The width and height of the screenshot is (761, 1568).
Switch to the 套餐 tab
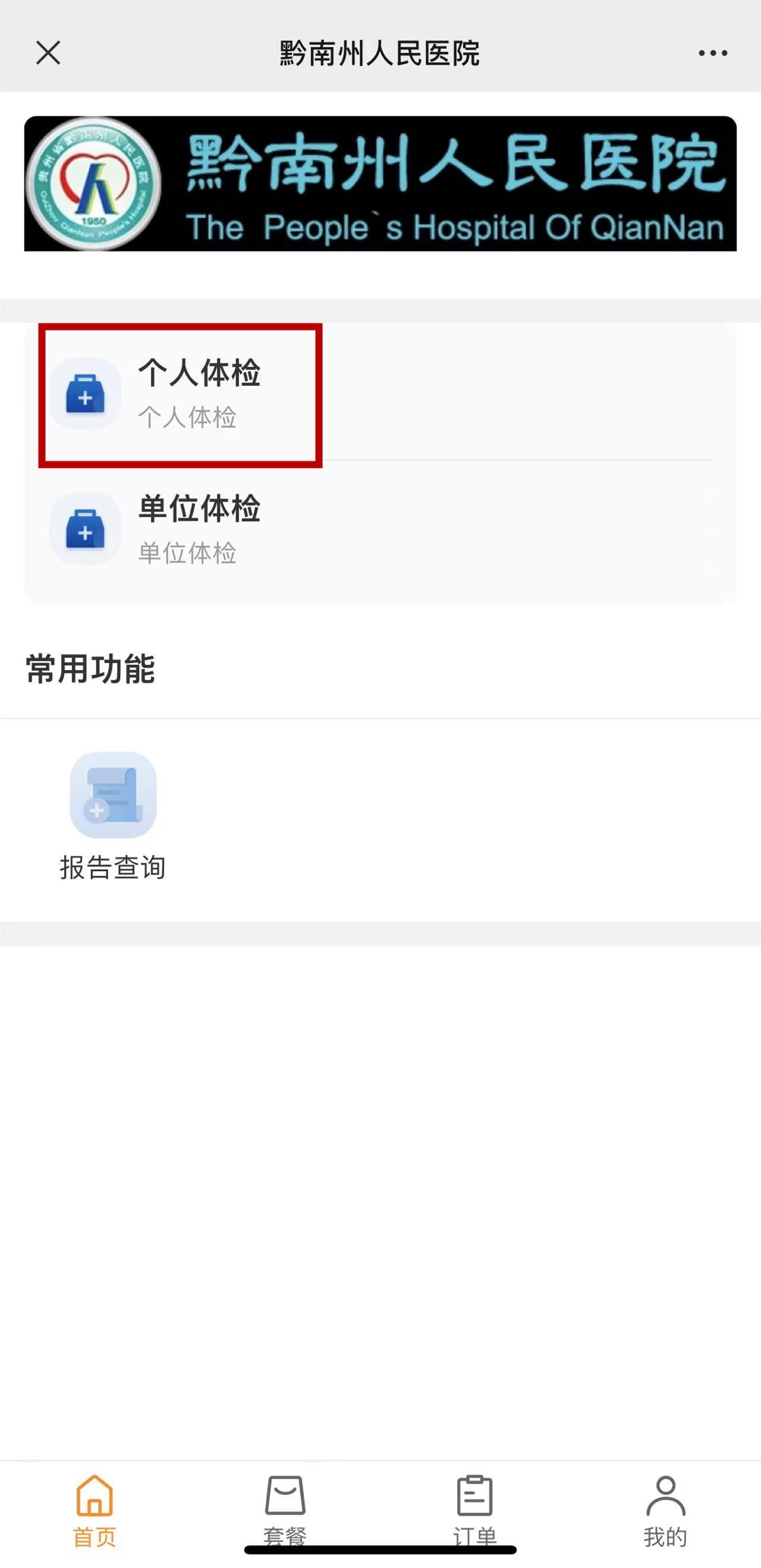coord(285,1510)
